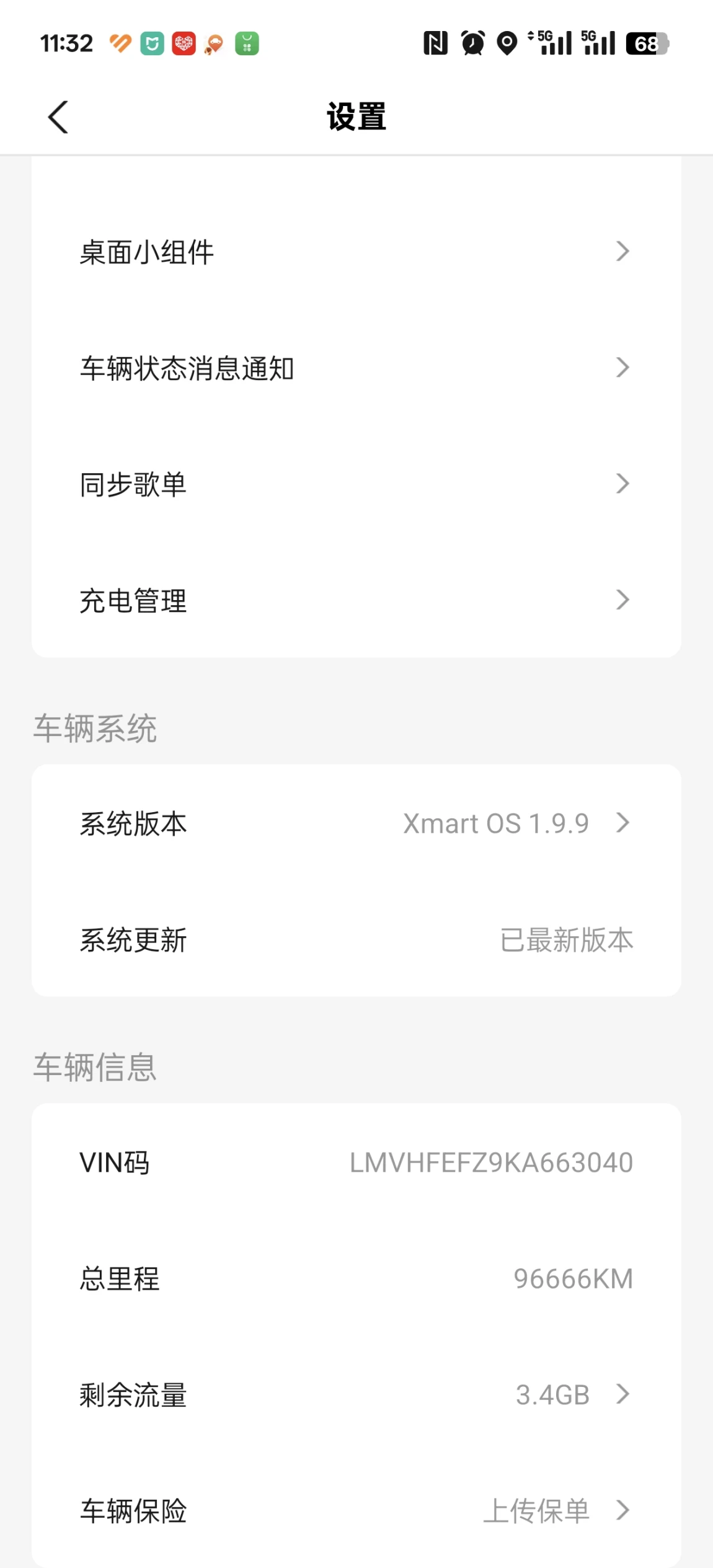The width and height of the screenshot is (713, 1568).
Task: Go back from the 设置 page
Action: click(x=58, y=117)
